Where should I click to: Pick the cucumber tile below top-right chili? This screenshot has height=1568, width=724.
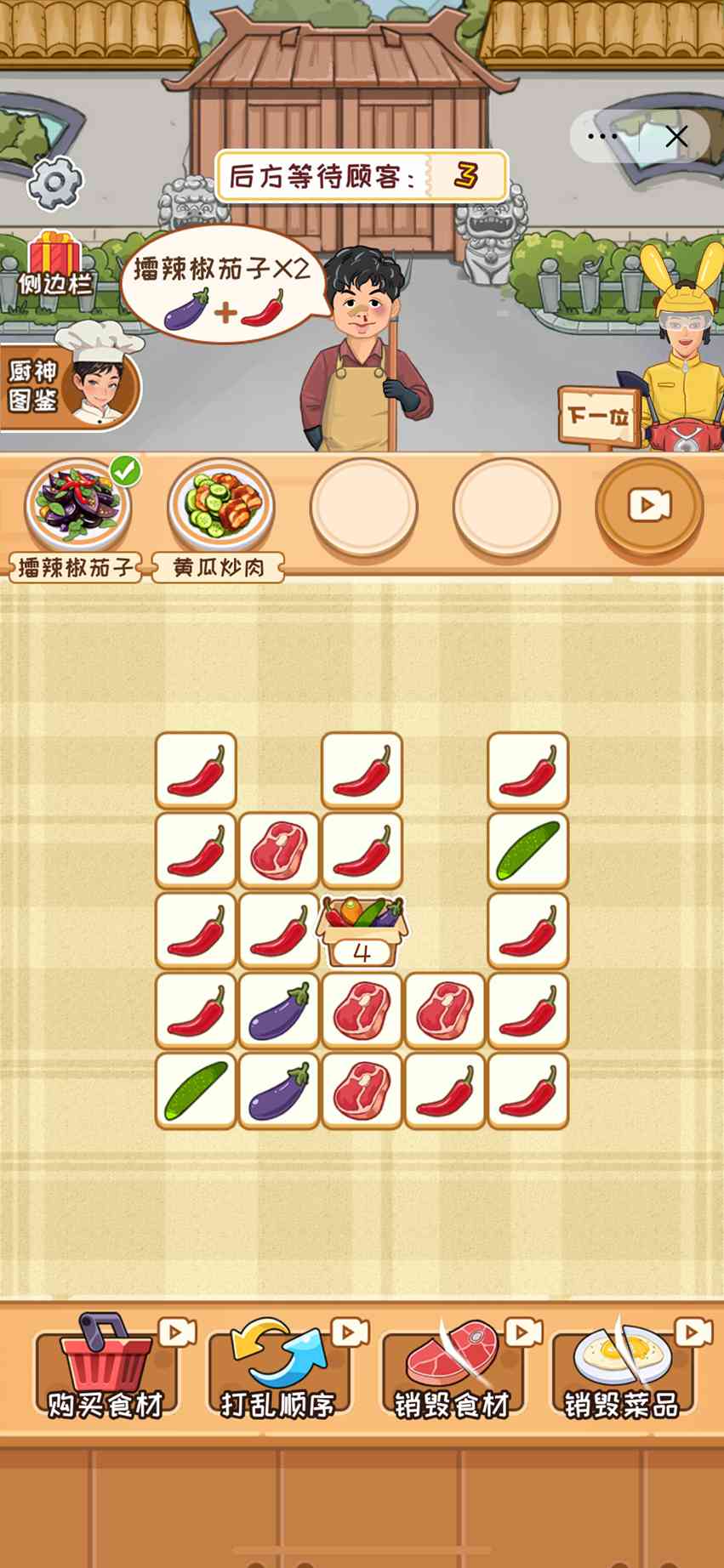[x=527, y=850]
